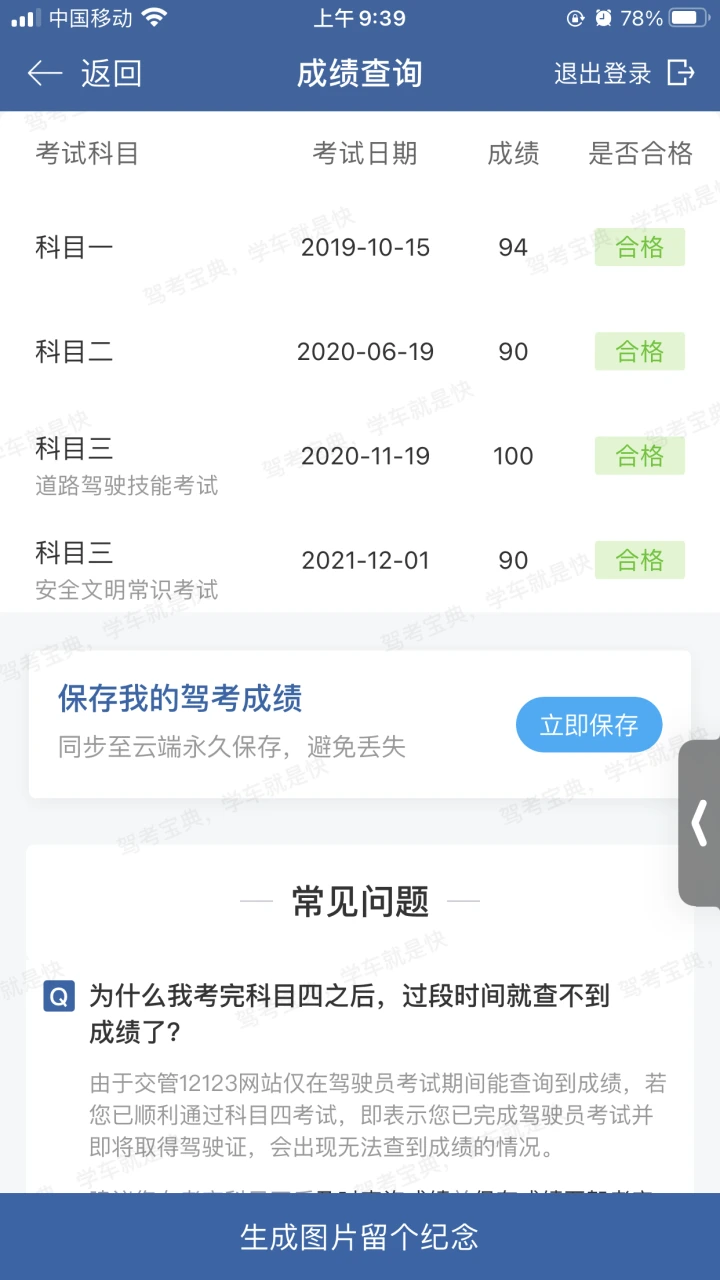
Task: Log out with 退出登录
Action: (x=624, y=73)
